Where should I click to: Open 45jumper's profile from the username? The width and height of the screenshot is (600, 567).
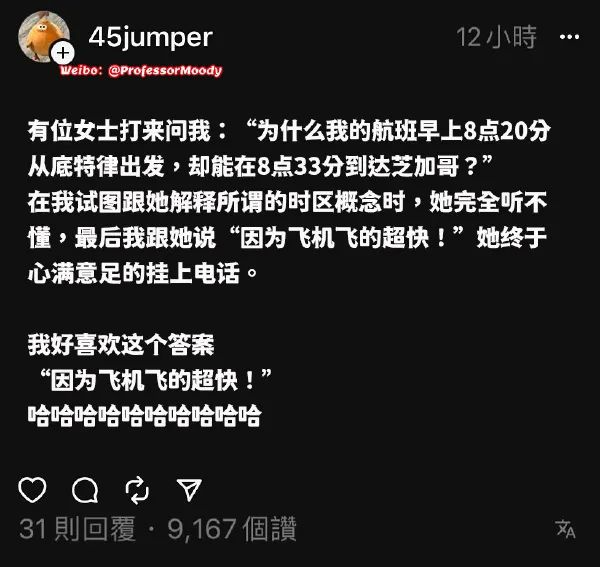[x=150, y=37]
